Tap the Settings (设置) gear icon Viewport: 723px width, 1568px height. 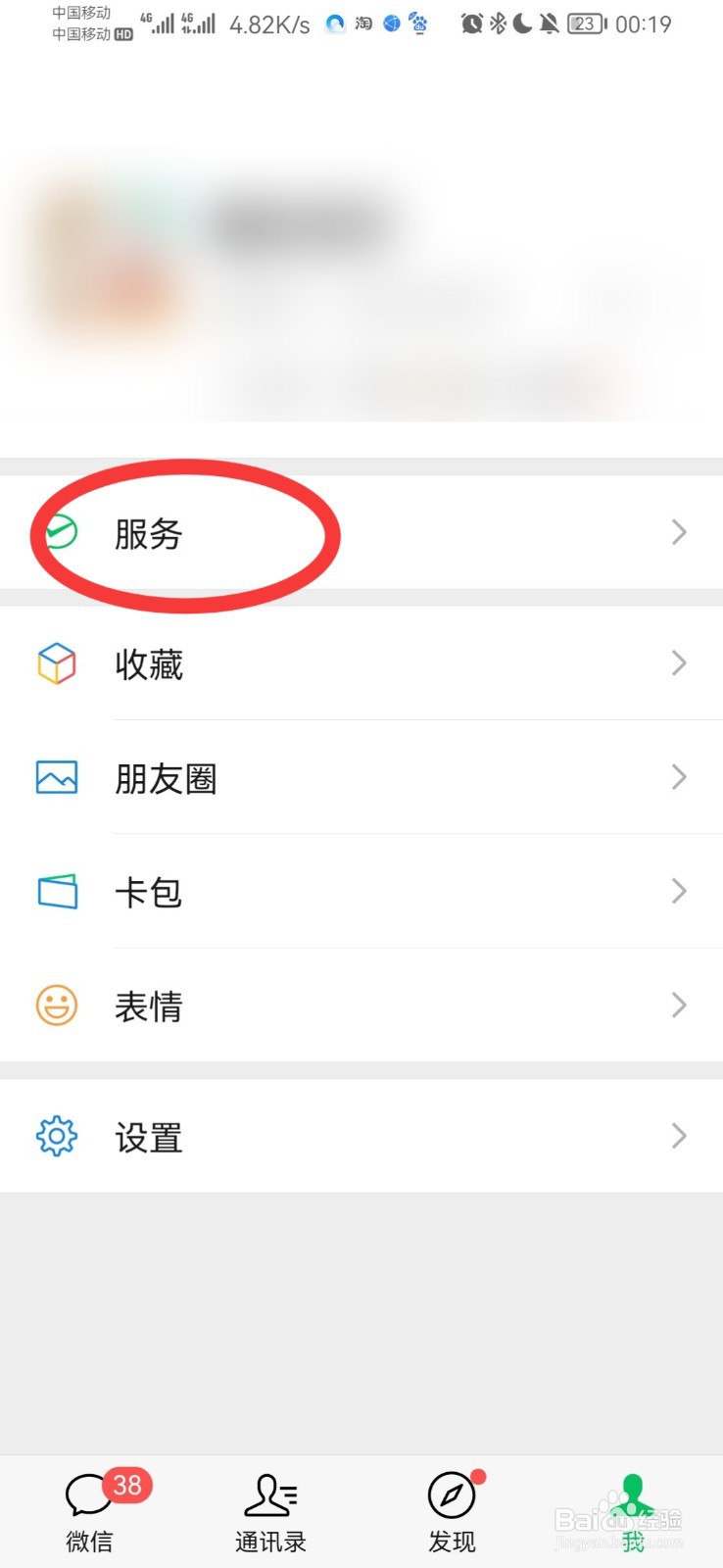point(56,1136)
